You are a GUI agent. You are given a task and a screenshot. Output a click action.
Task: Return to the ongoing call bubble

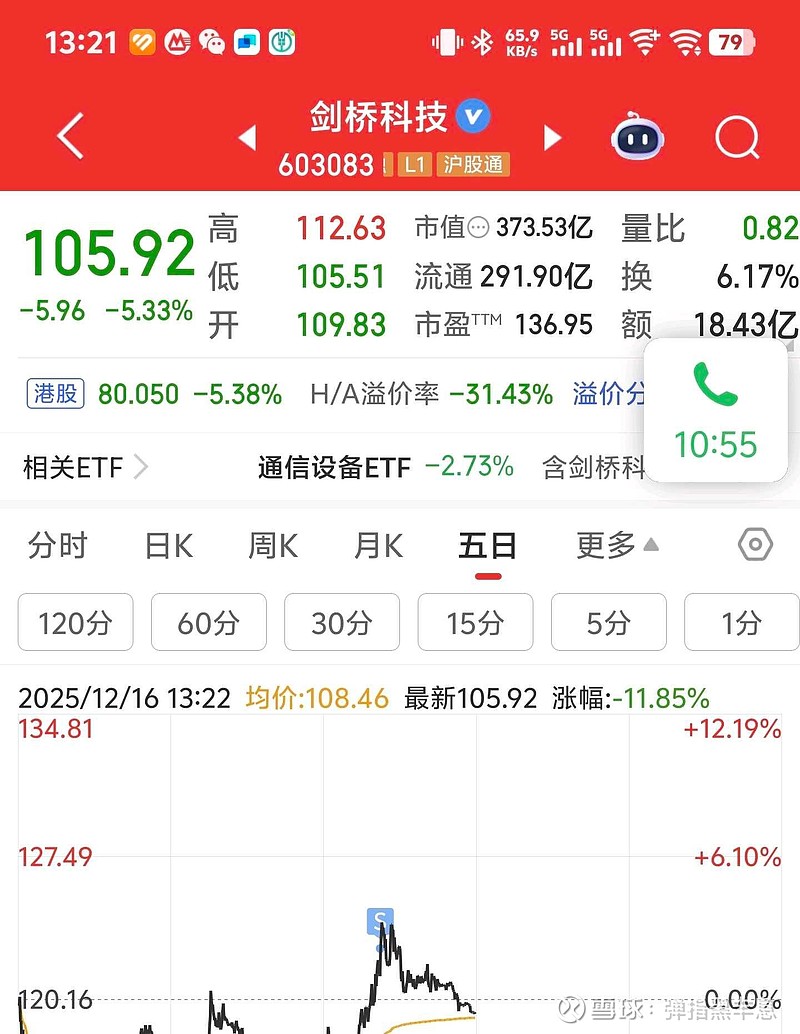coord(716,410)
